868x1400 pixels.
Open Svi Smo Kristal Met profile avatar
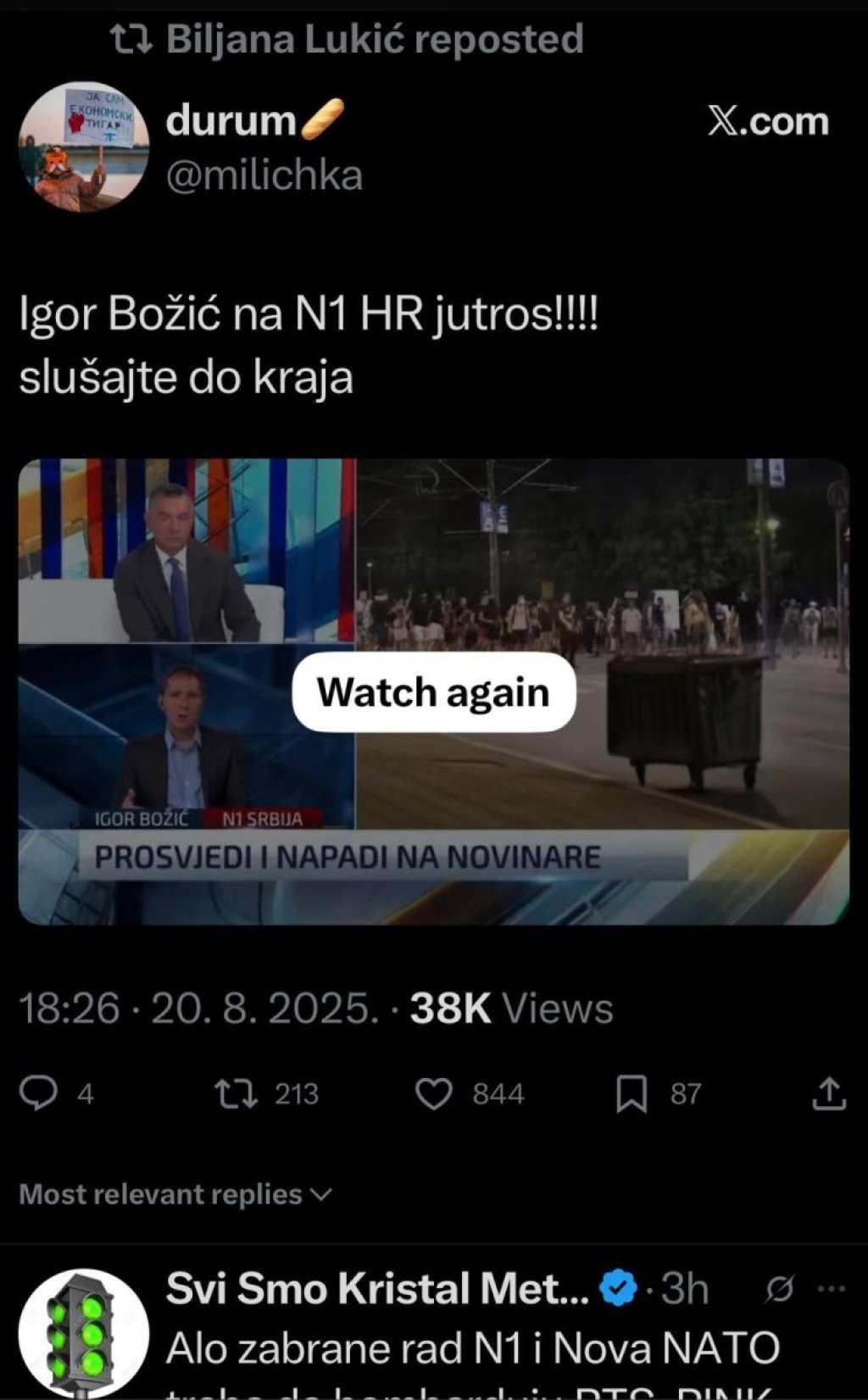83,1334
